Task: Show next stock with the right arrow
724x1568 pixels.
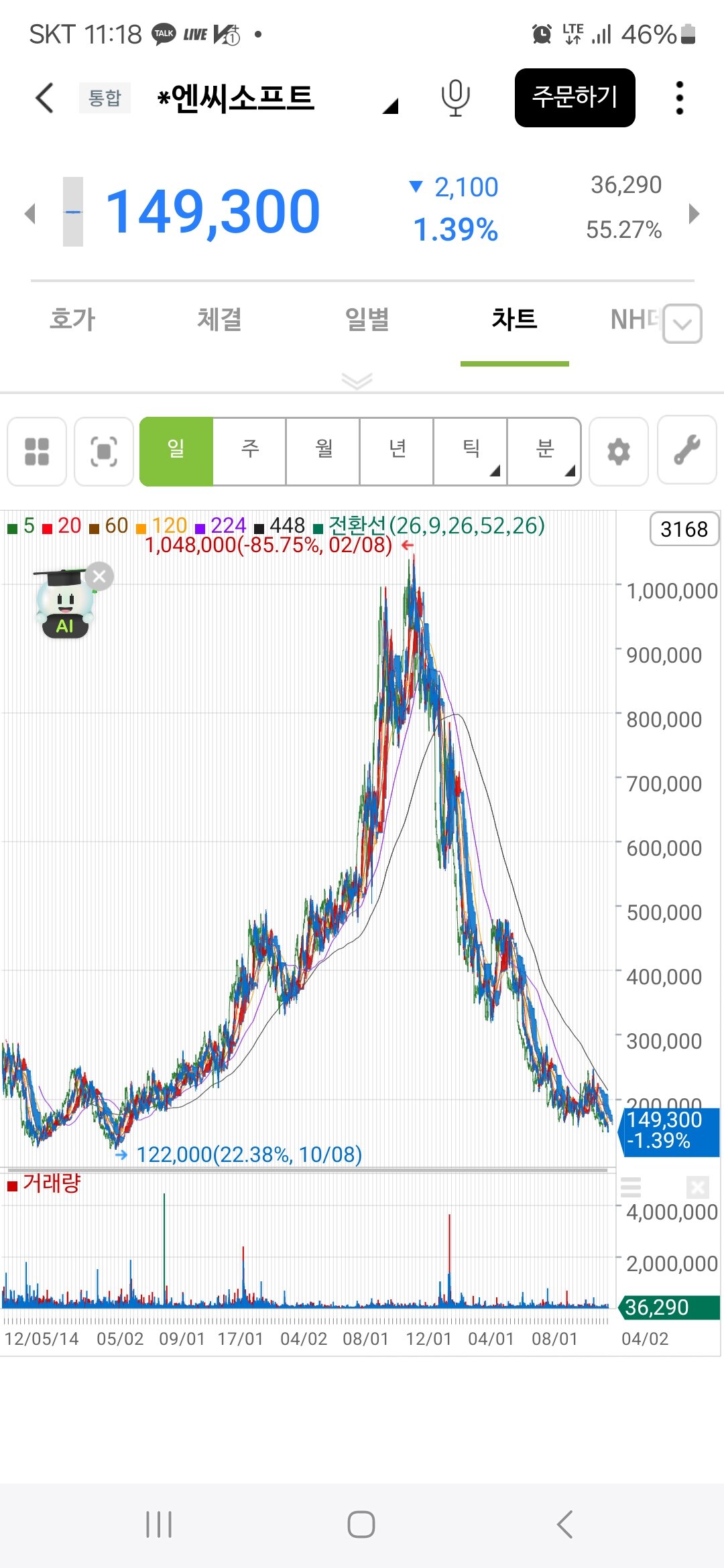Action: tap(694, 214)
